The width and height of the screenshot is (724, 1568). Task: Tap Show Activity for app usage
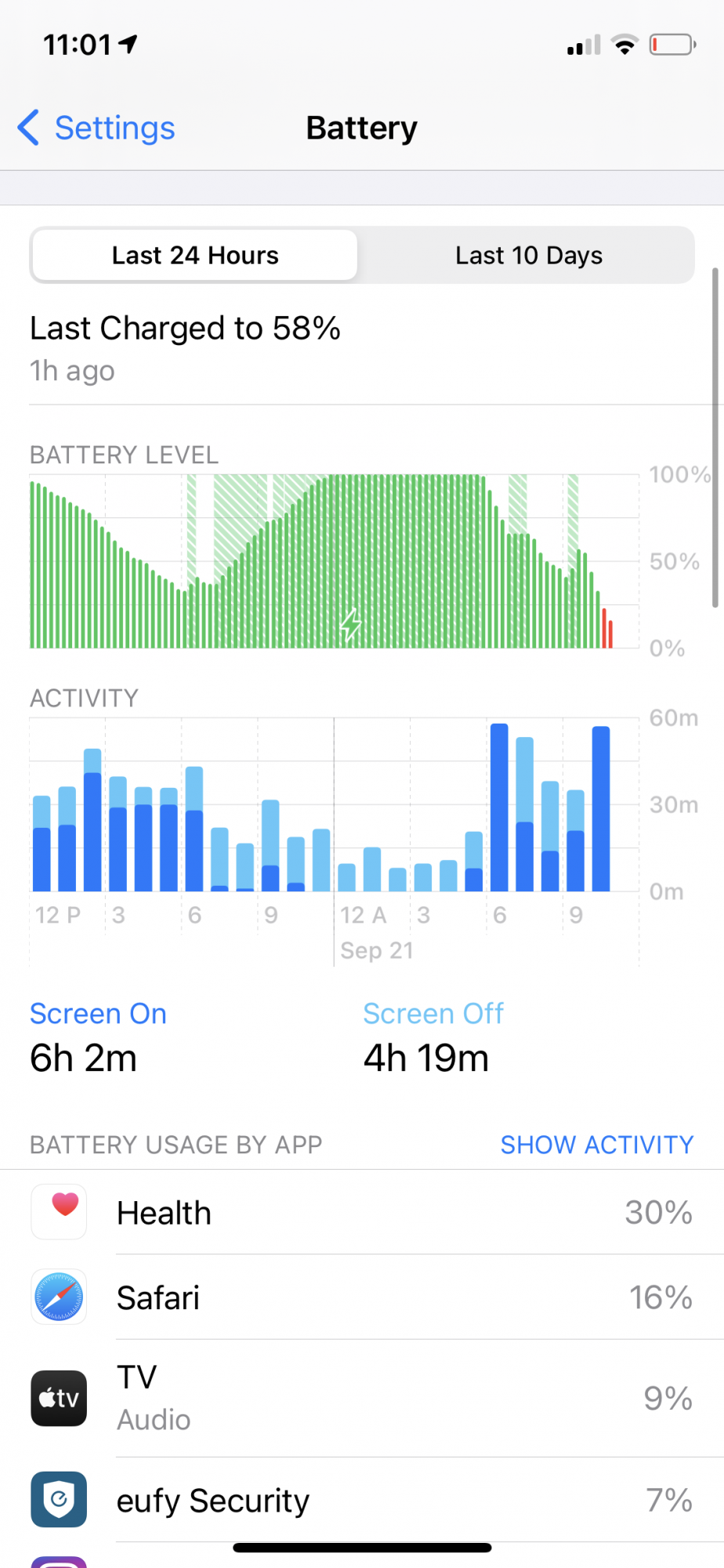[597, 1145]
